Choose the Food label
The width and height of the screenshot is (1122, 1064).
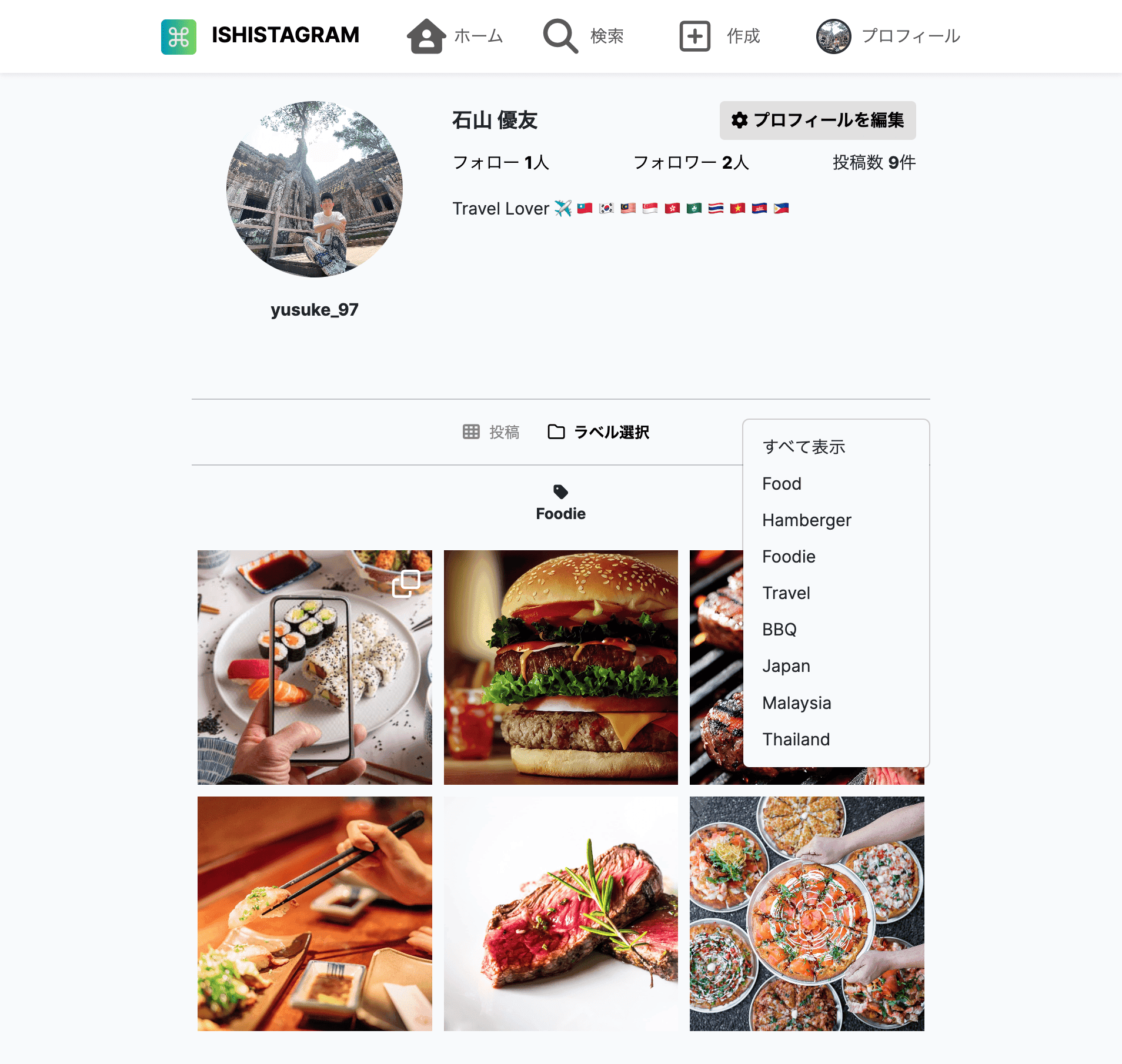[x=782, y=484]
